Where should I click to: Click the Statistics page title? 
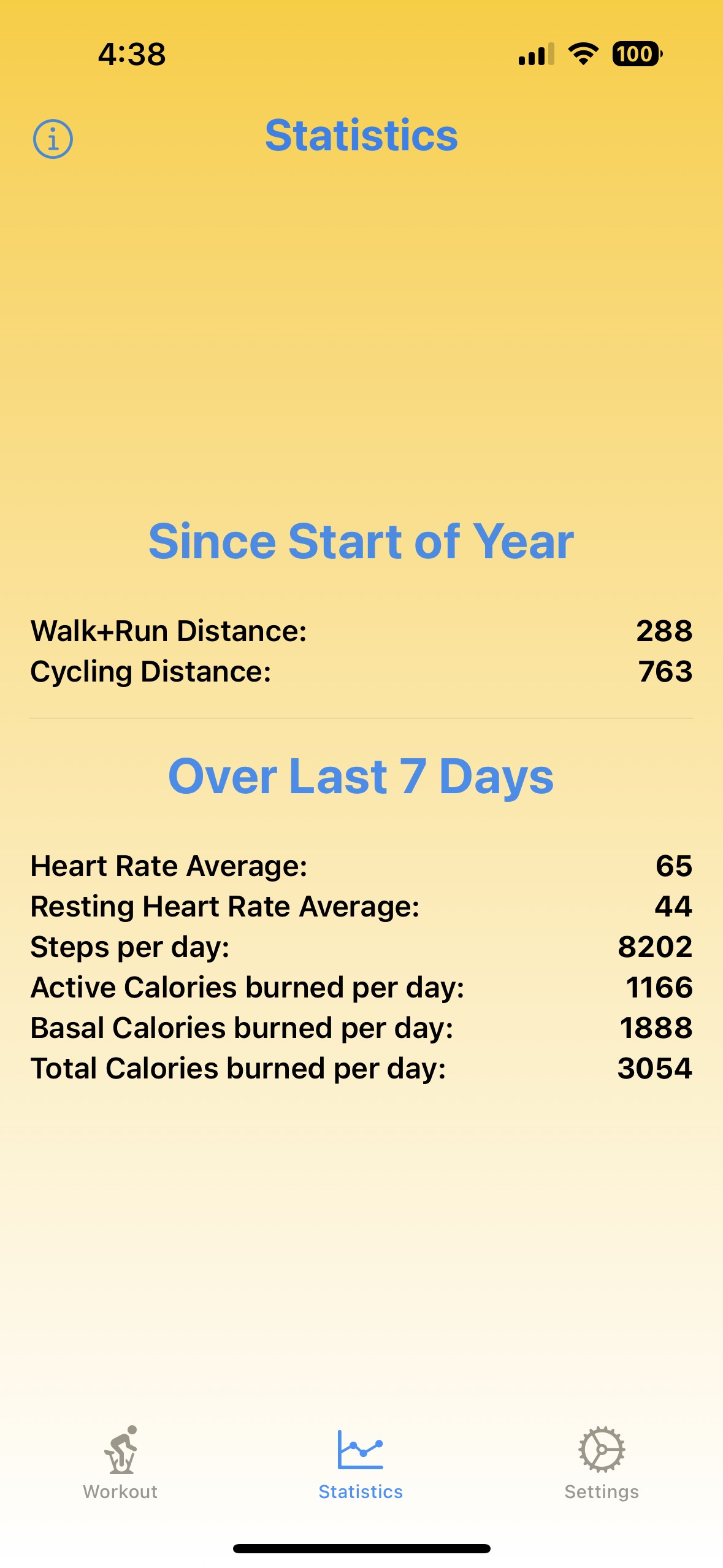[x=362, y=136]
